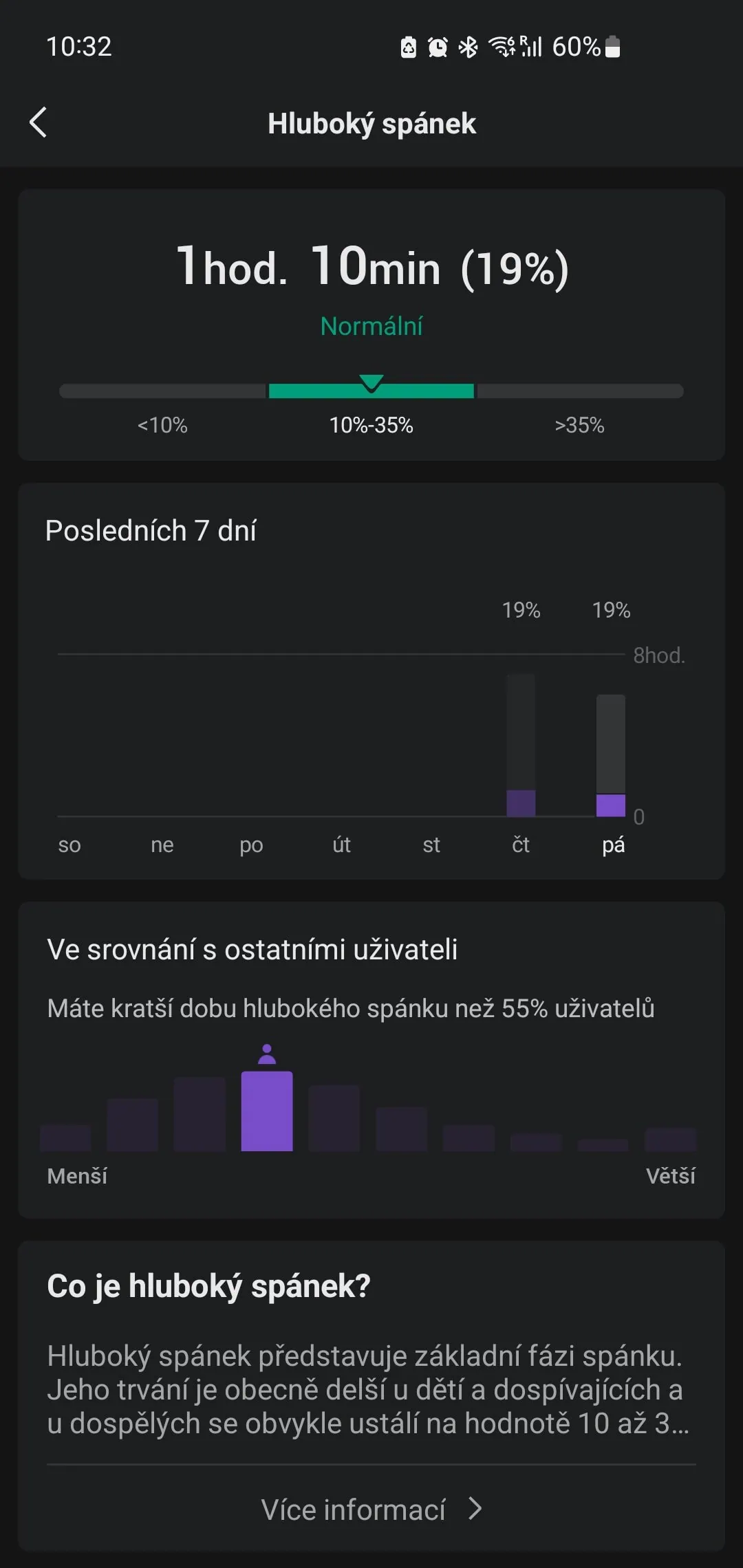Open Více informaci about deep sleep
Viewport: 743px width, 1568px height.
371,1510
